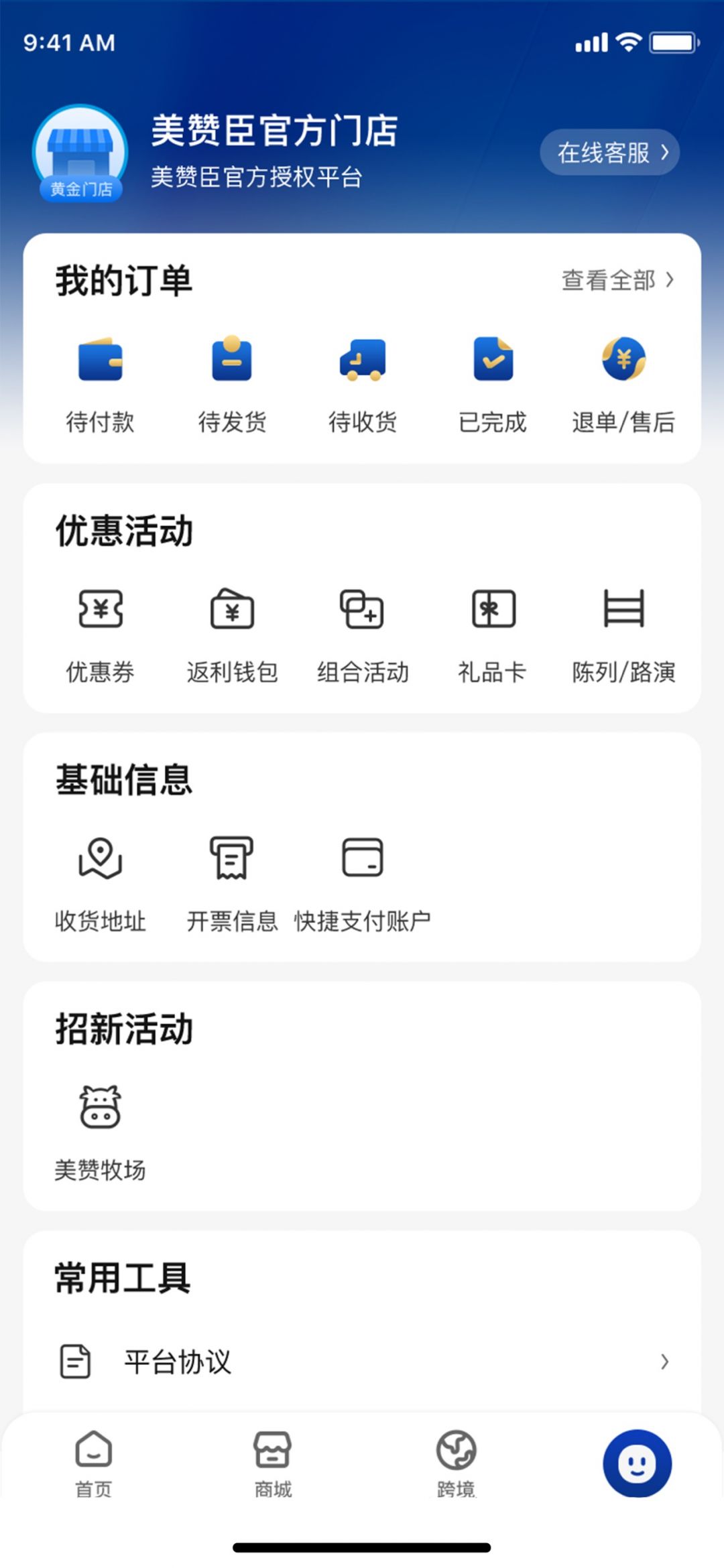Image resolution: width=724 pixels, height=1568 pixels.
Task: View all orders via 查看全部
Action: click(x=617, y=280)
